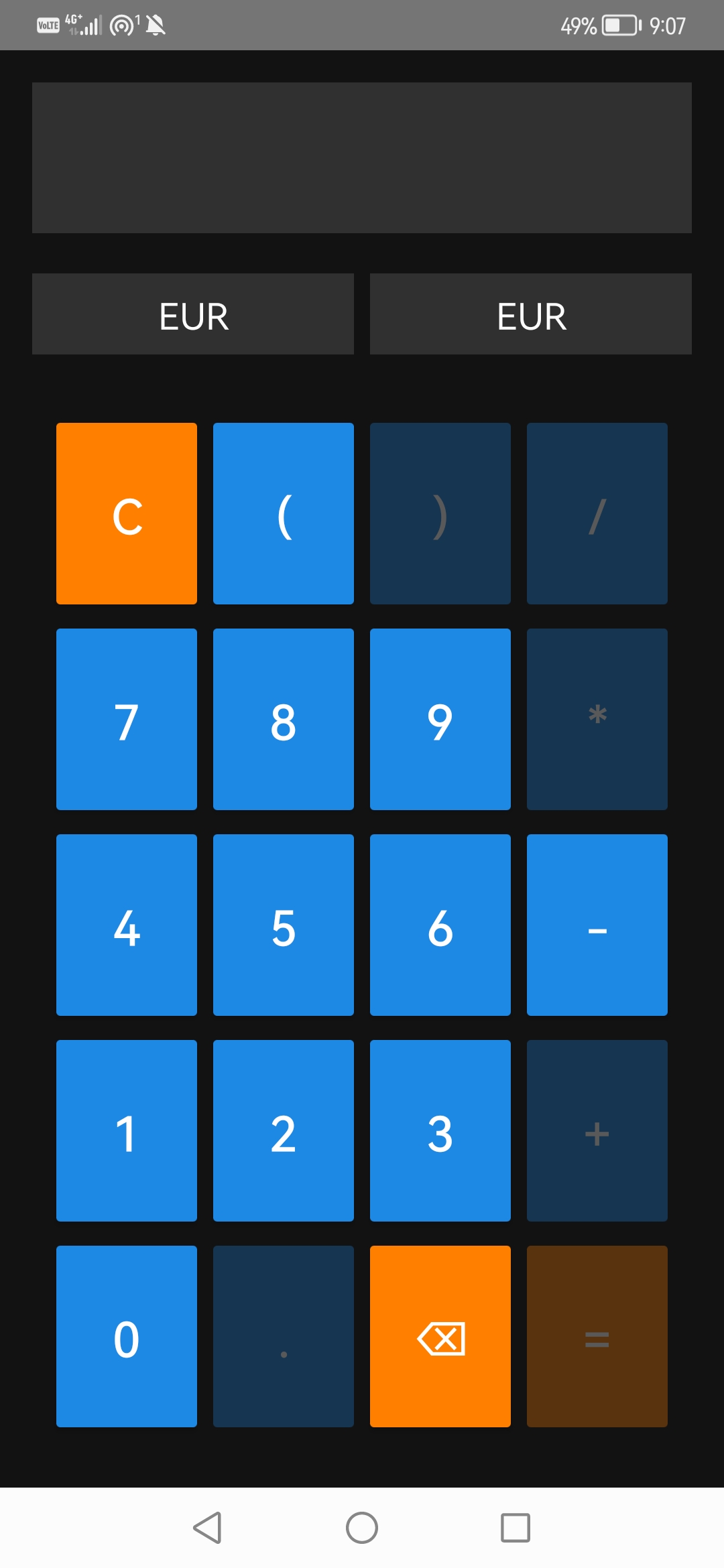
Task: Tap the minus operator key
Action: click(597, 925)
